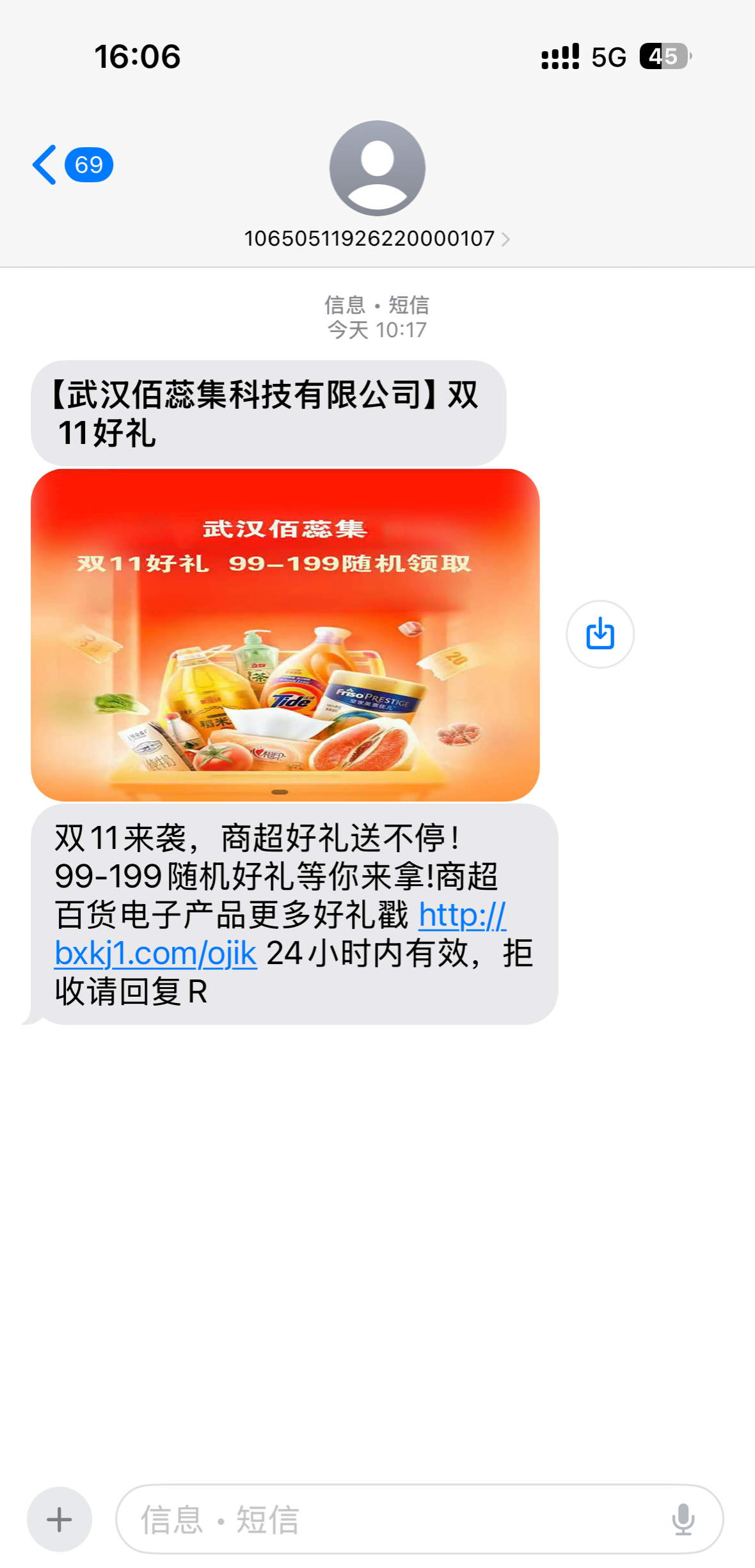Start voice dictation with the microphone
755x1568 pixels.
pyautogui.click(x=683, y=1519)
